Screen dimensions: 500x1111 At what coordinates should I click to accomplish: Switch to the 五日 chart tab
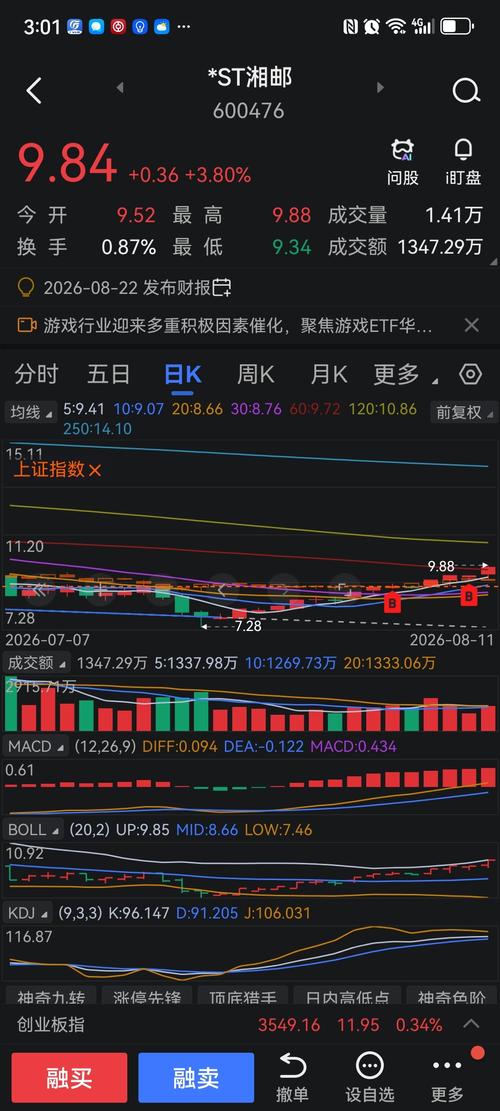(108, 373)
